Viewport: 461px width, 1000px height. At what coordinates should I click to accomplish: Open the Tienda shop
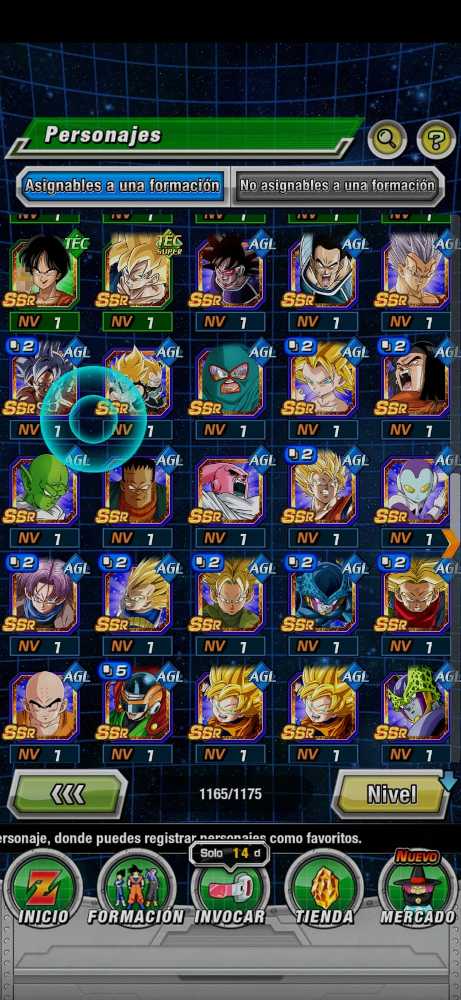click(324, 890)
